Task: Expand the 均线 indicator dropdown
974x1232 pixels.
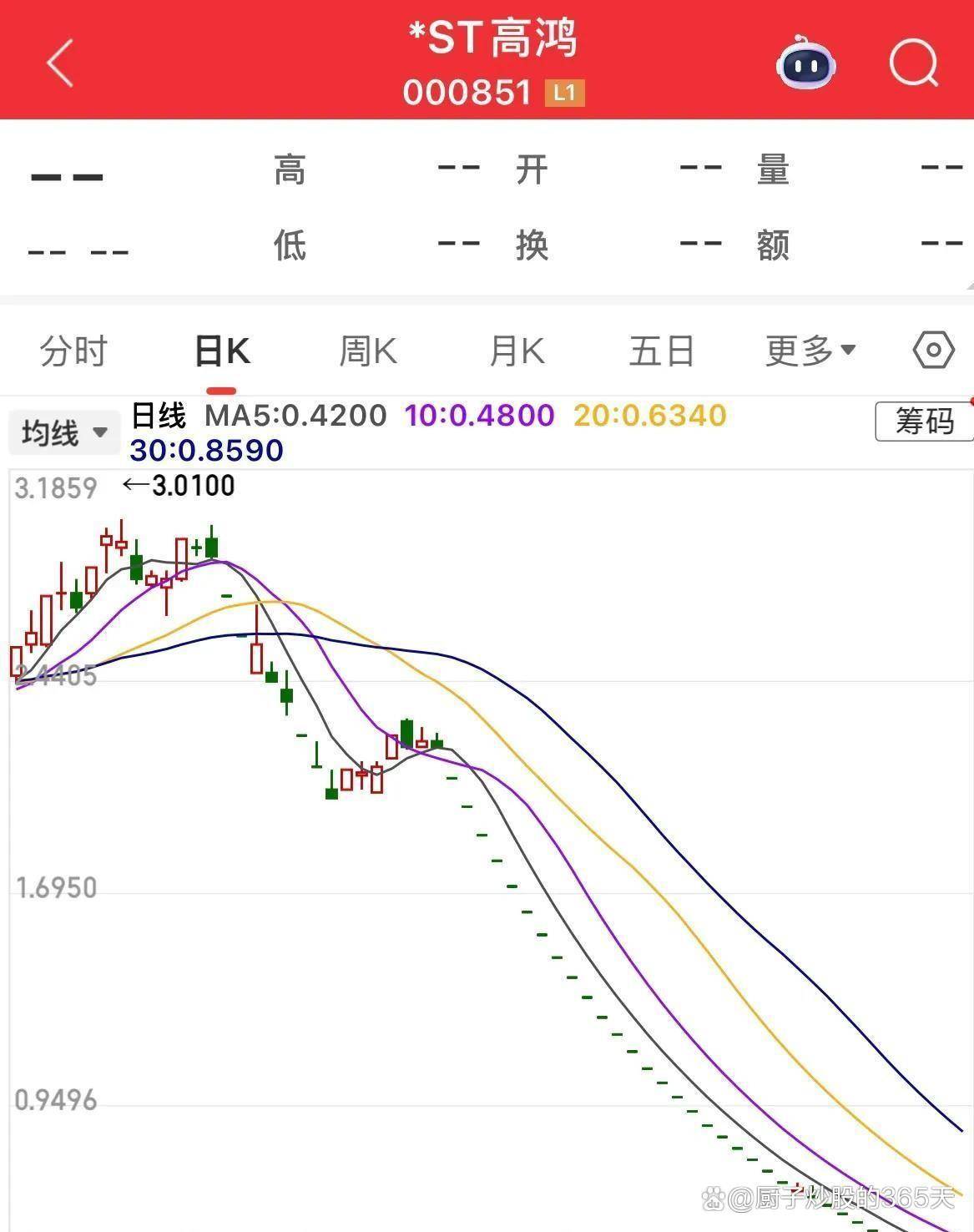Action: tap(64, 432)
